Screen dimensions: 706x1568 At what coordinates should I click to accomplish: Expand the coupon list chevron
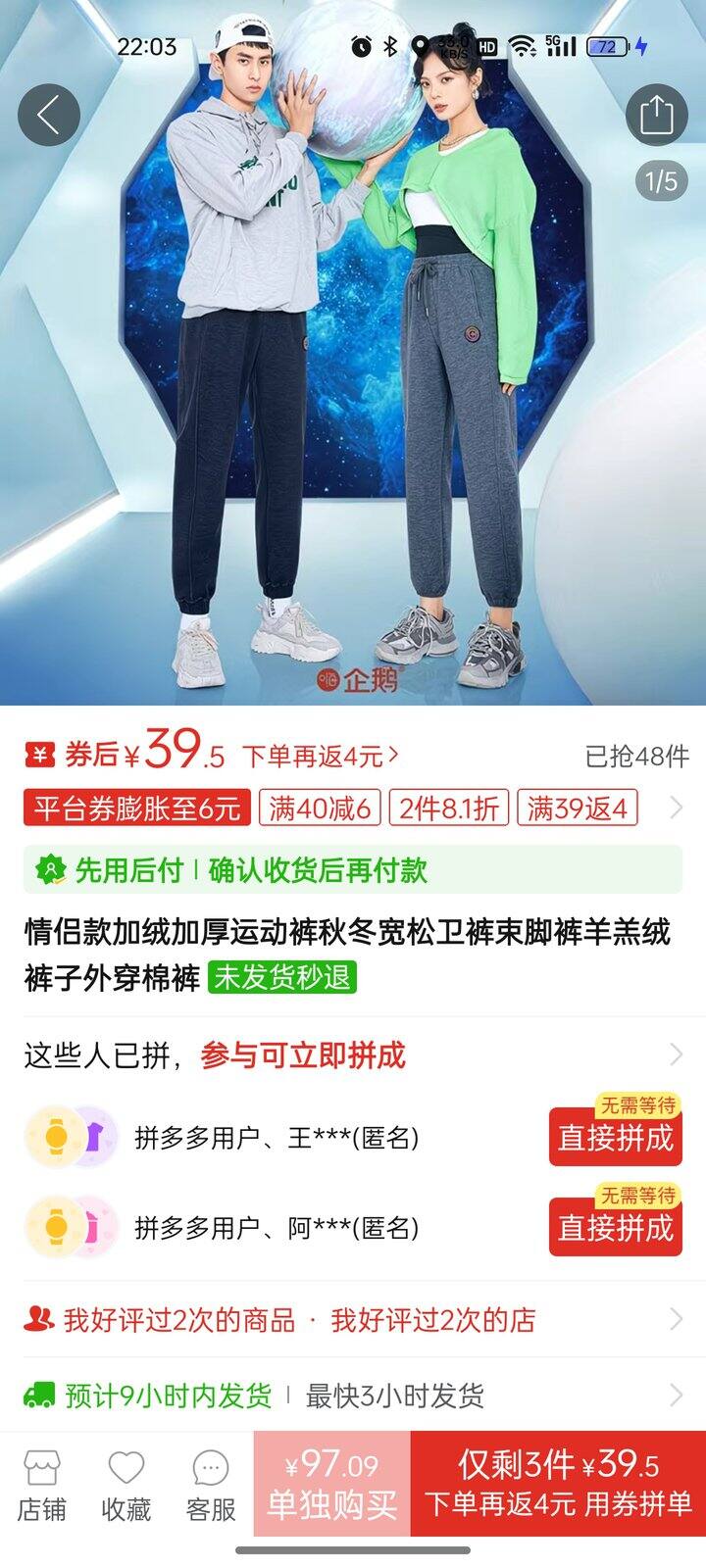pyautogui.click(x=676, y=808)
